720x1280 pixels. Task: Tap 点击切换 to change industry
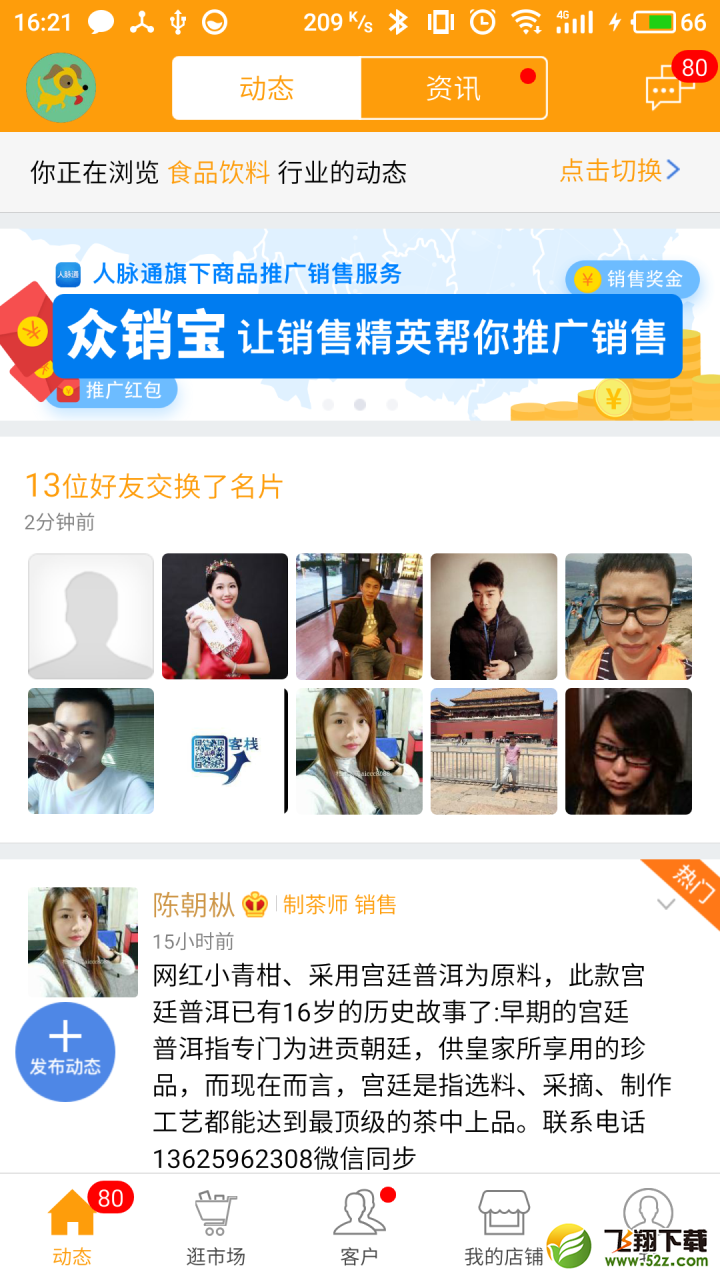tap(620, 171)
